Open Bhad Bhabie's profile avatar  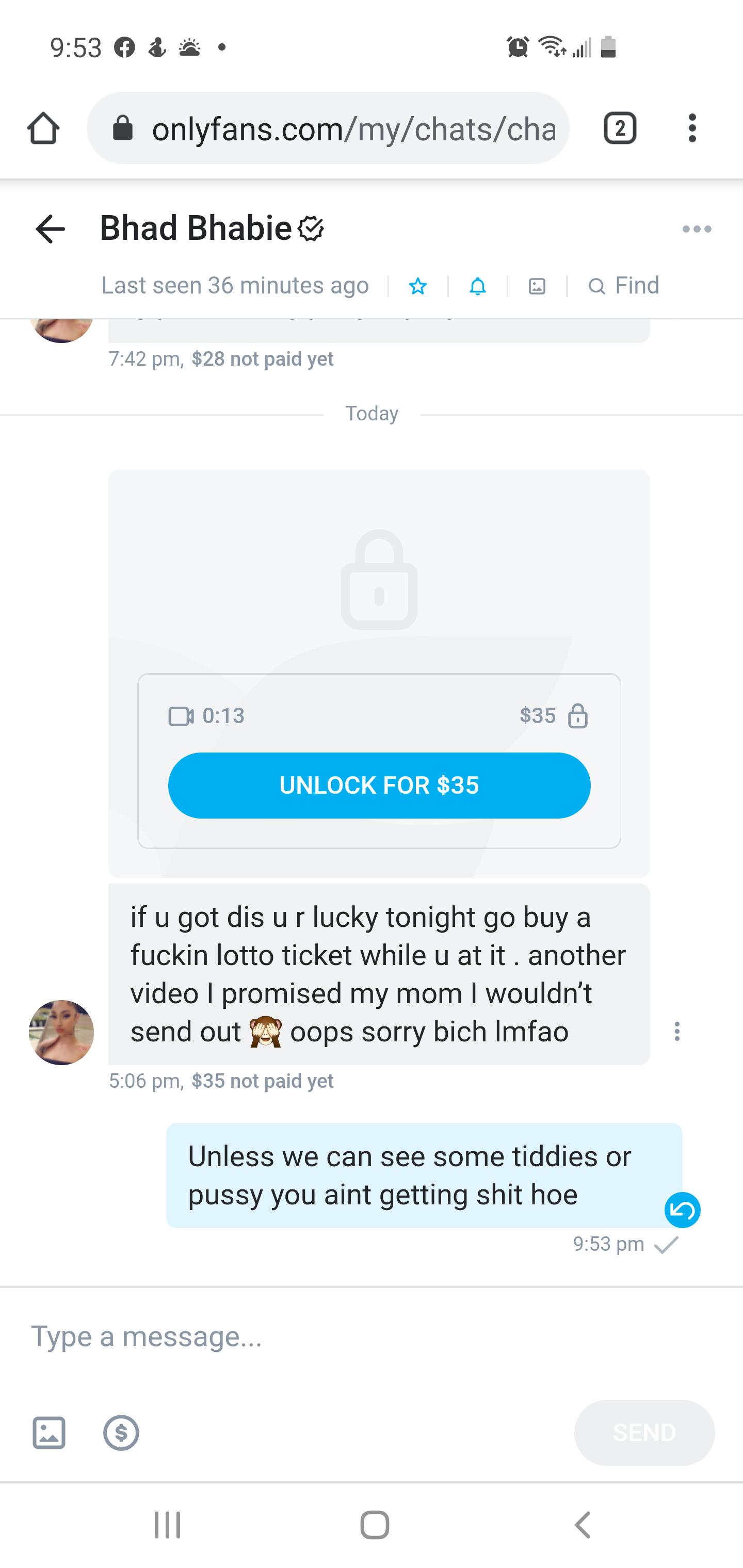click(x=61, y=1032)
